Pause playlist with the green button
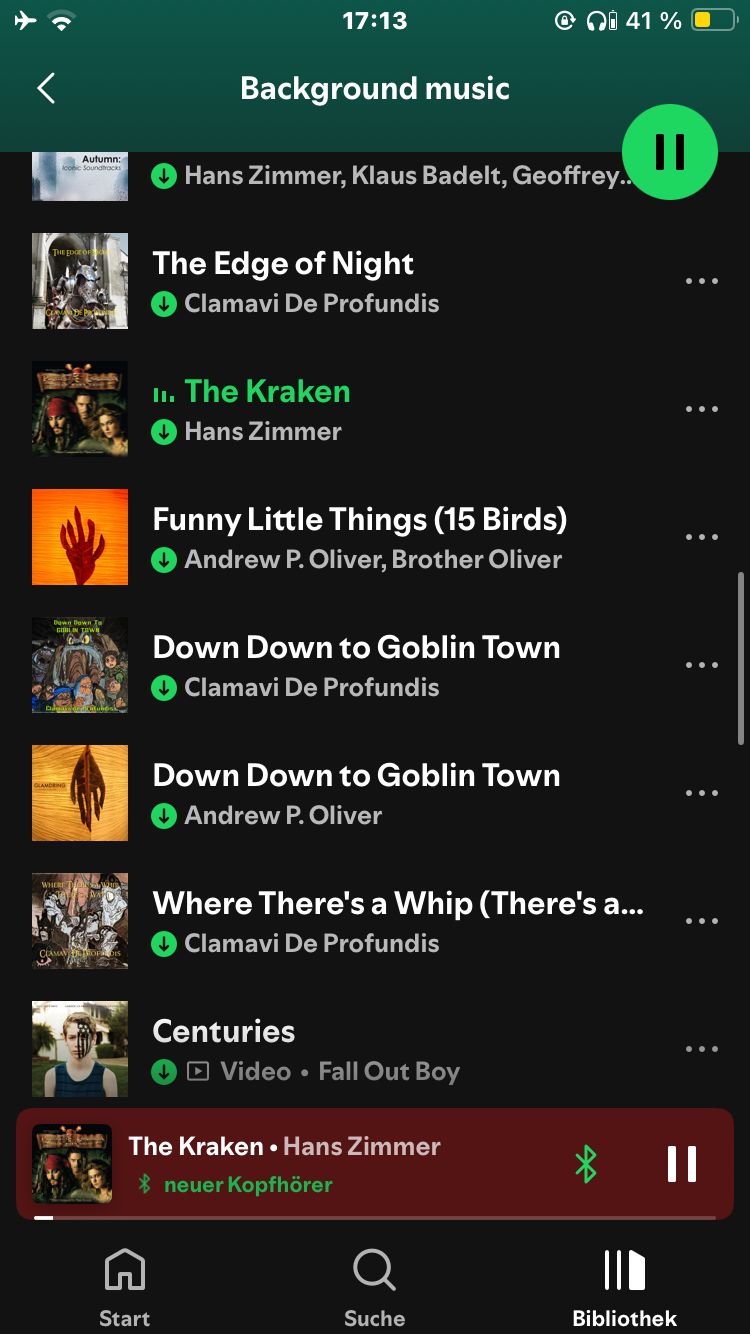The height and width of the screenshot is (1334, 750). (x=669, y=152)
